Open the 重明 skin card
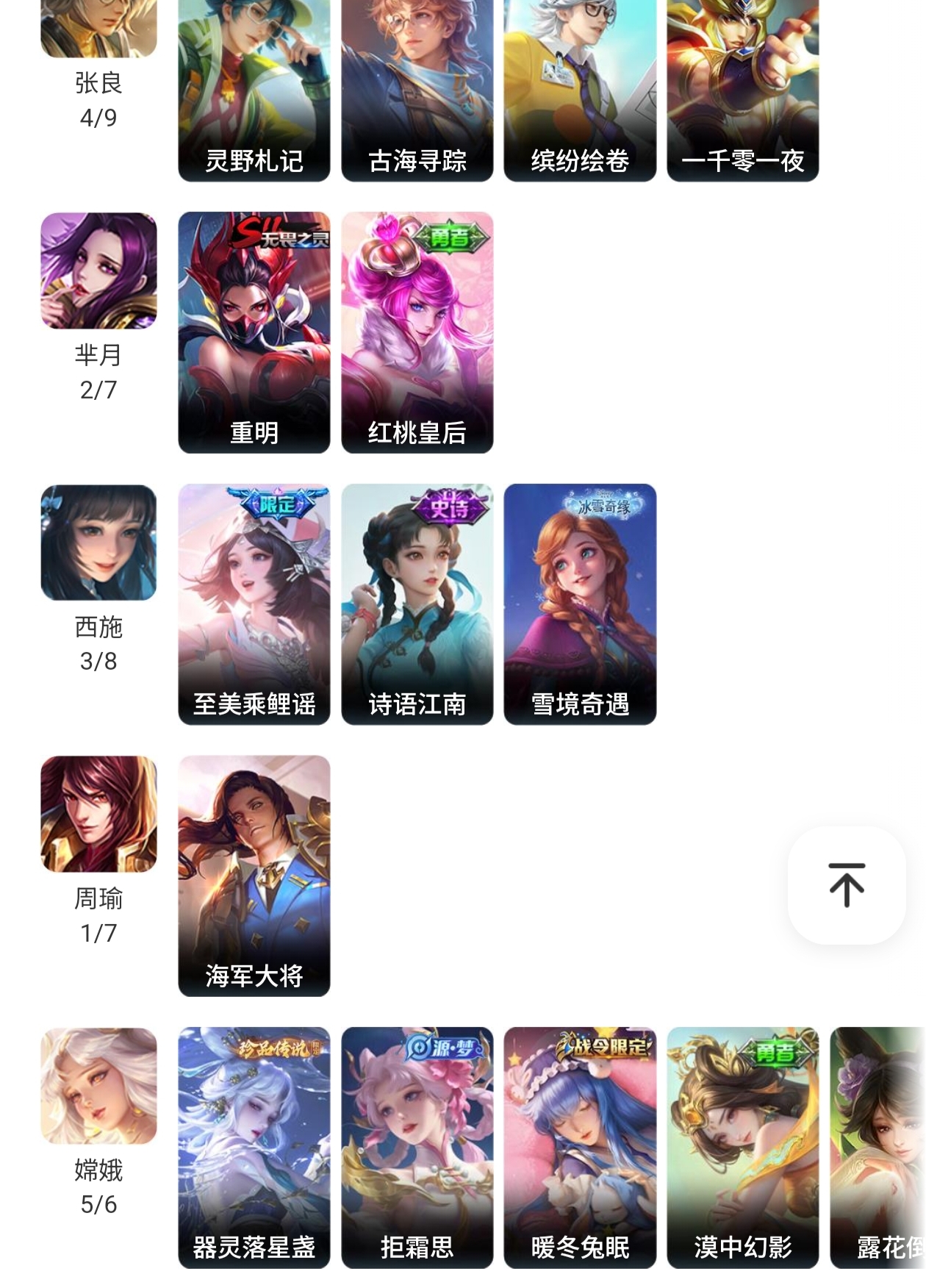Viewport: 926px width, 1288px height. (x=254, y=332)
